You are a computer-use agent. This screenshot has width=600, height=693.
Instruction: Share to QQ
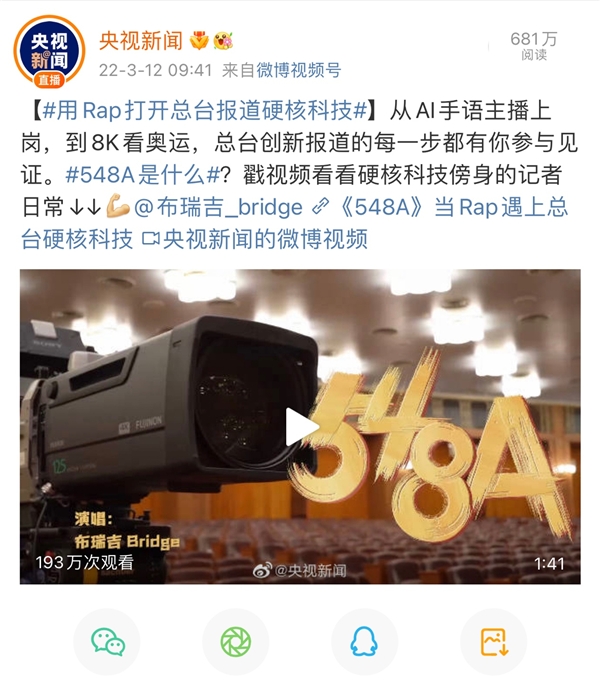pyautogui.click(x=365, y=640)
